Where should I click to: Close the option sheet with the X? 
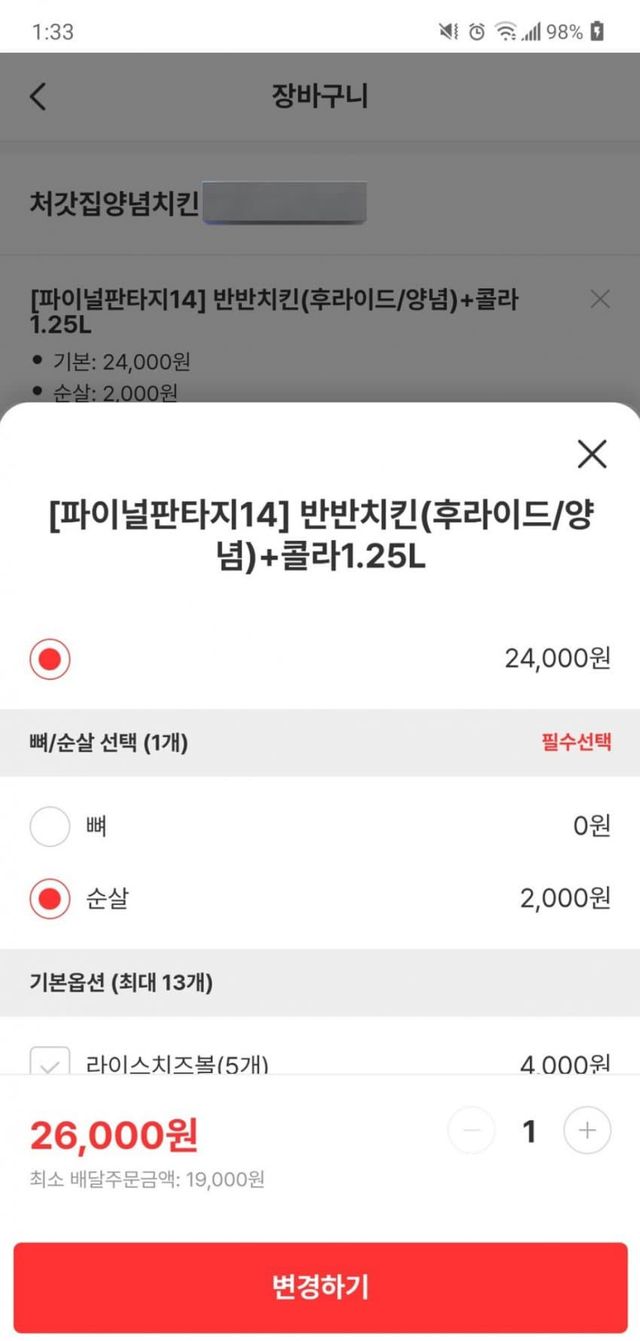coord(592,454)
